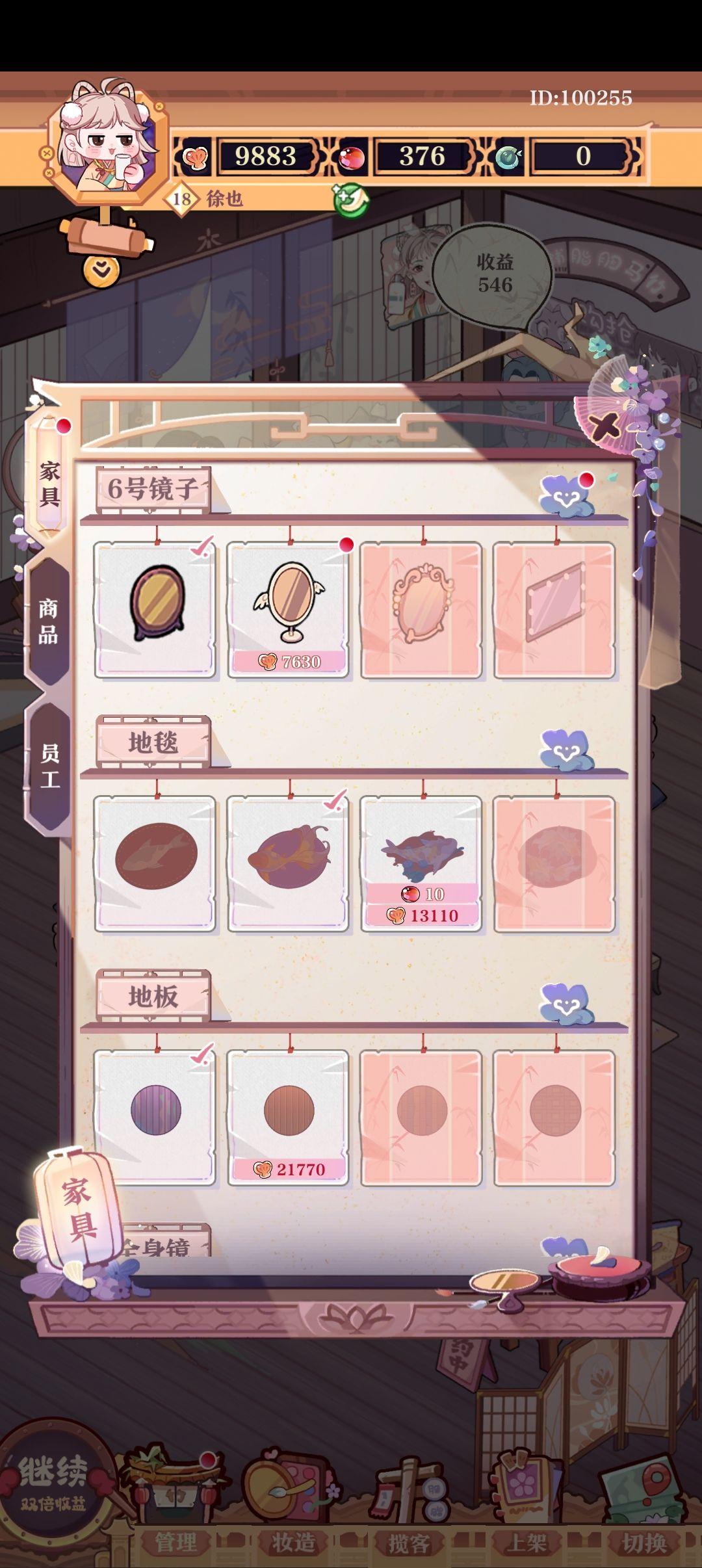
Task: Tap the locked ornate pink mirror card
Action: tap(421, 610)
